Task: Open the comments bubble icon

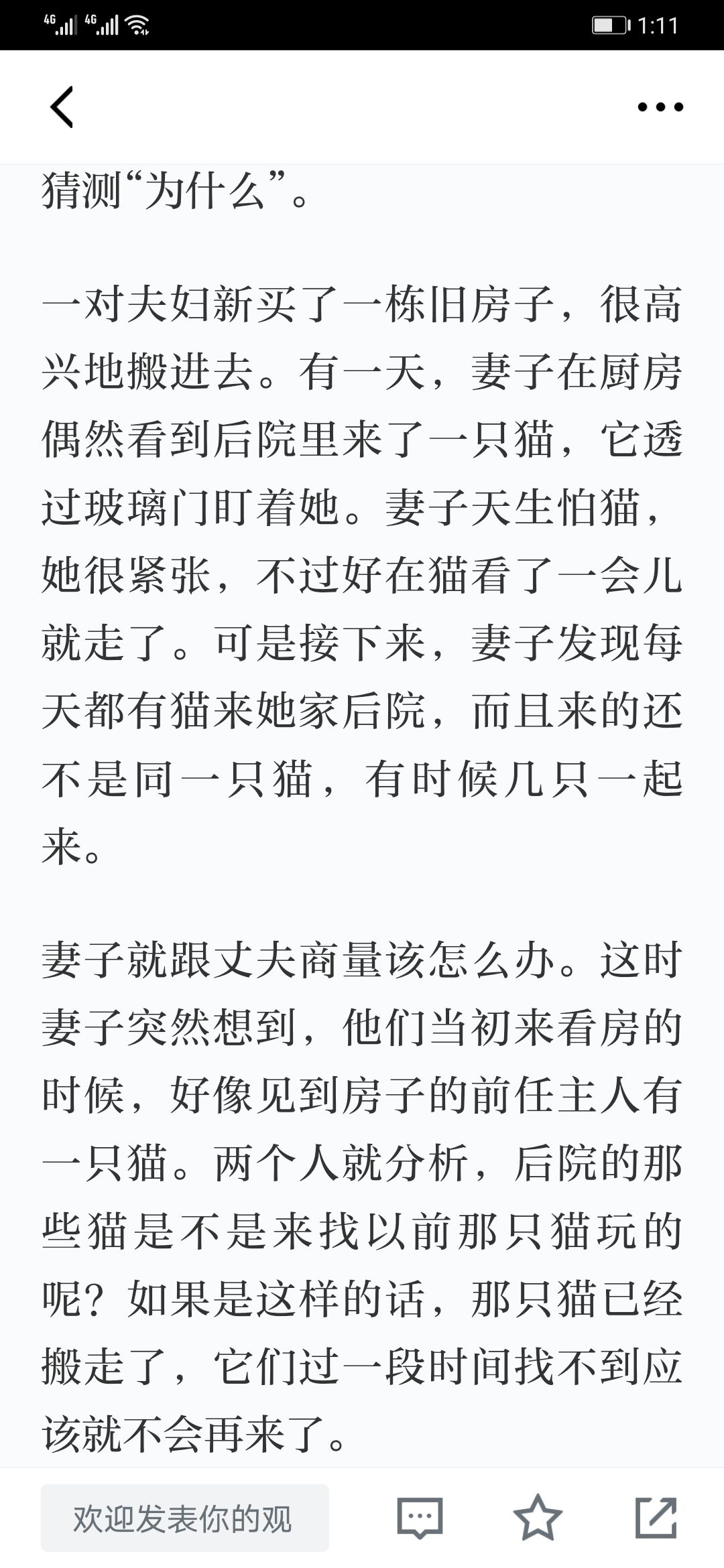Action: click(420, 1518)
